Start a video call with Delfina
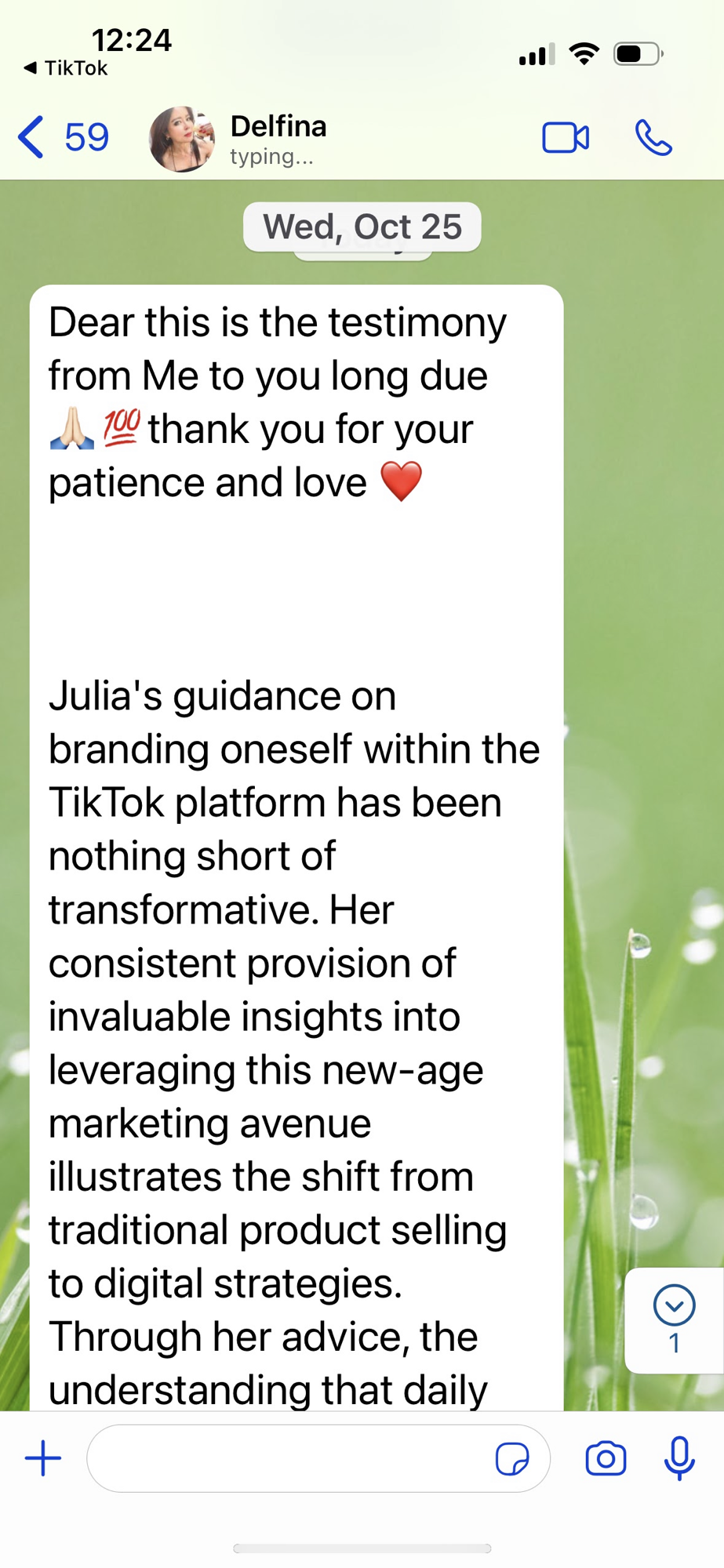 pos(566,138)
